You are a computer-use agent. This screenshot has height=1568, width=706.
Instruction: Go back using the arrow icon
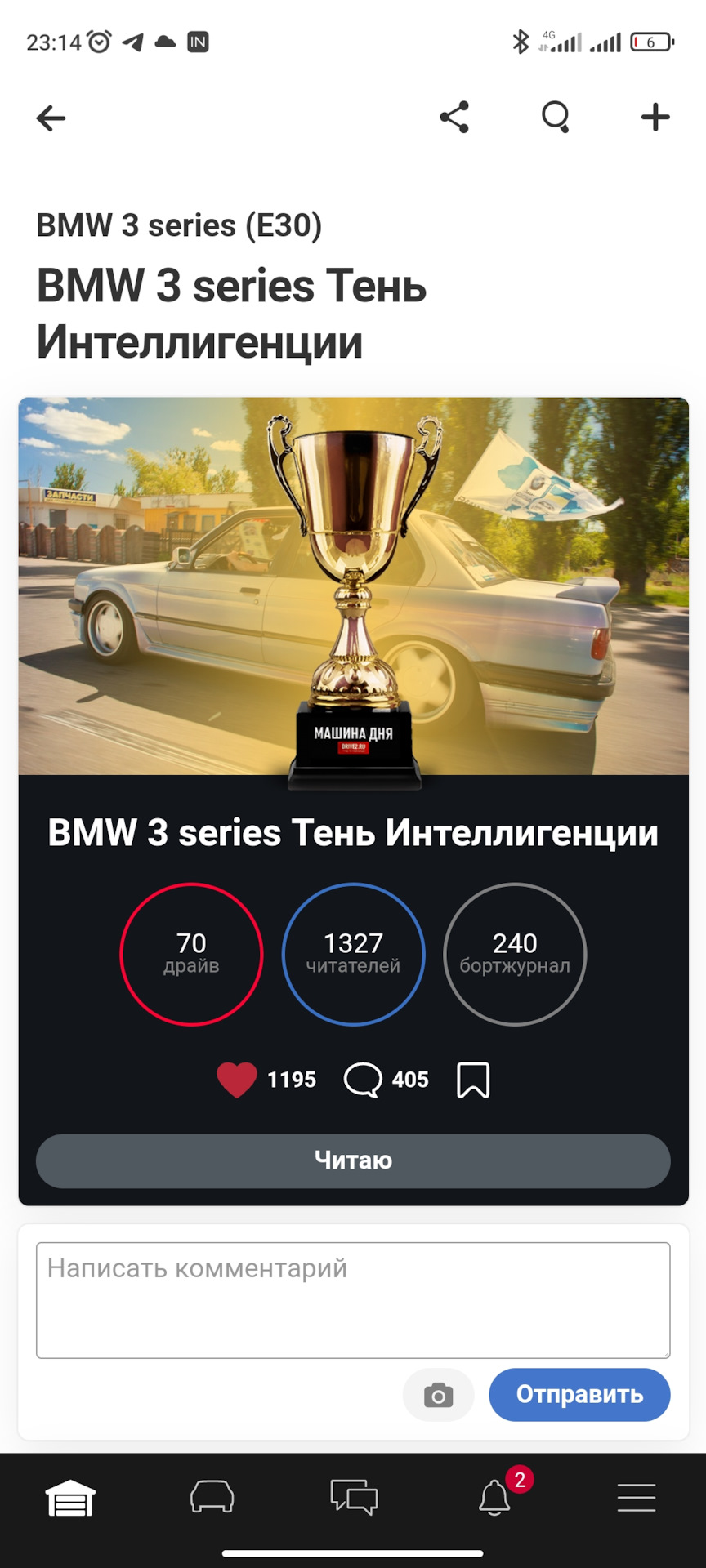[x=51, y=118]
